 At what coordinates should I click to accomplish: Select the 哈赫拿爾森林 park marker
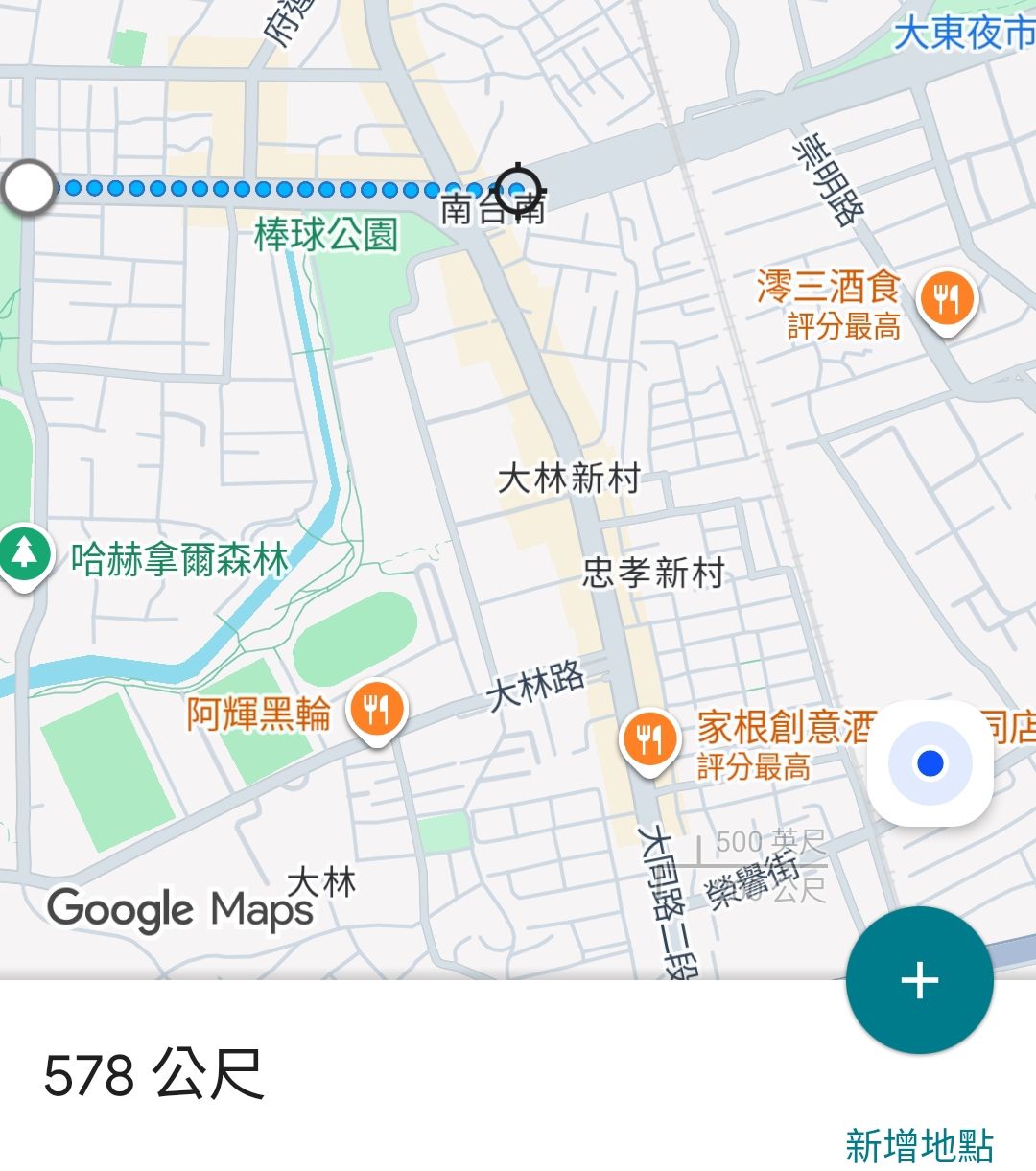pyautogui.click(x=24, y=554)
